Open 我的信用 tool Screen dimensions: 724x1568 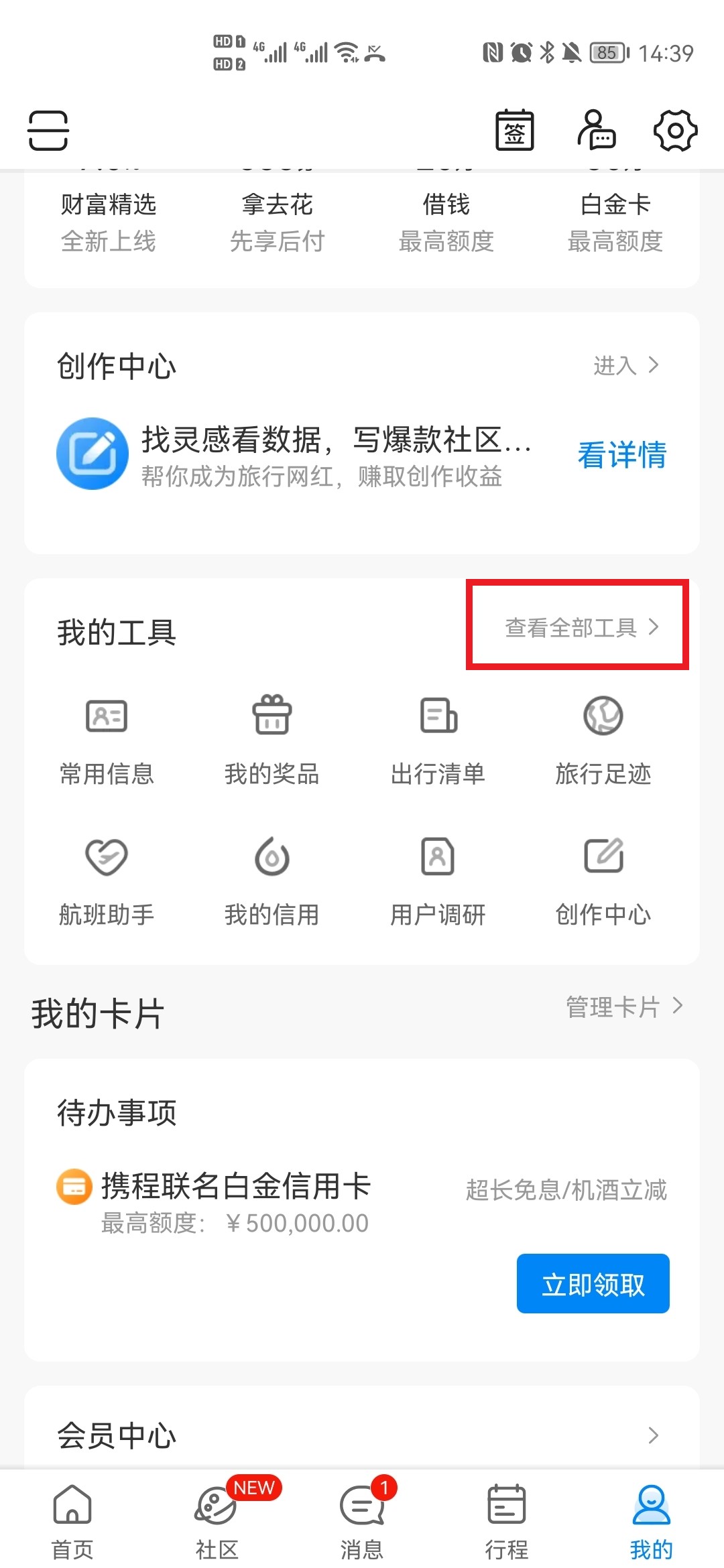point(271,881)
